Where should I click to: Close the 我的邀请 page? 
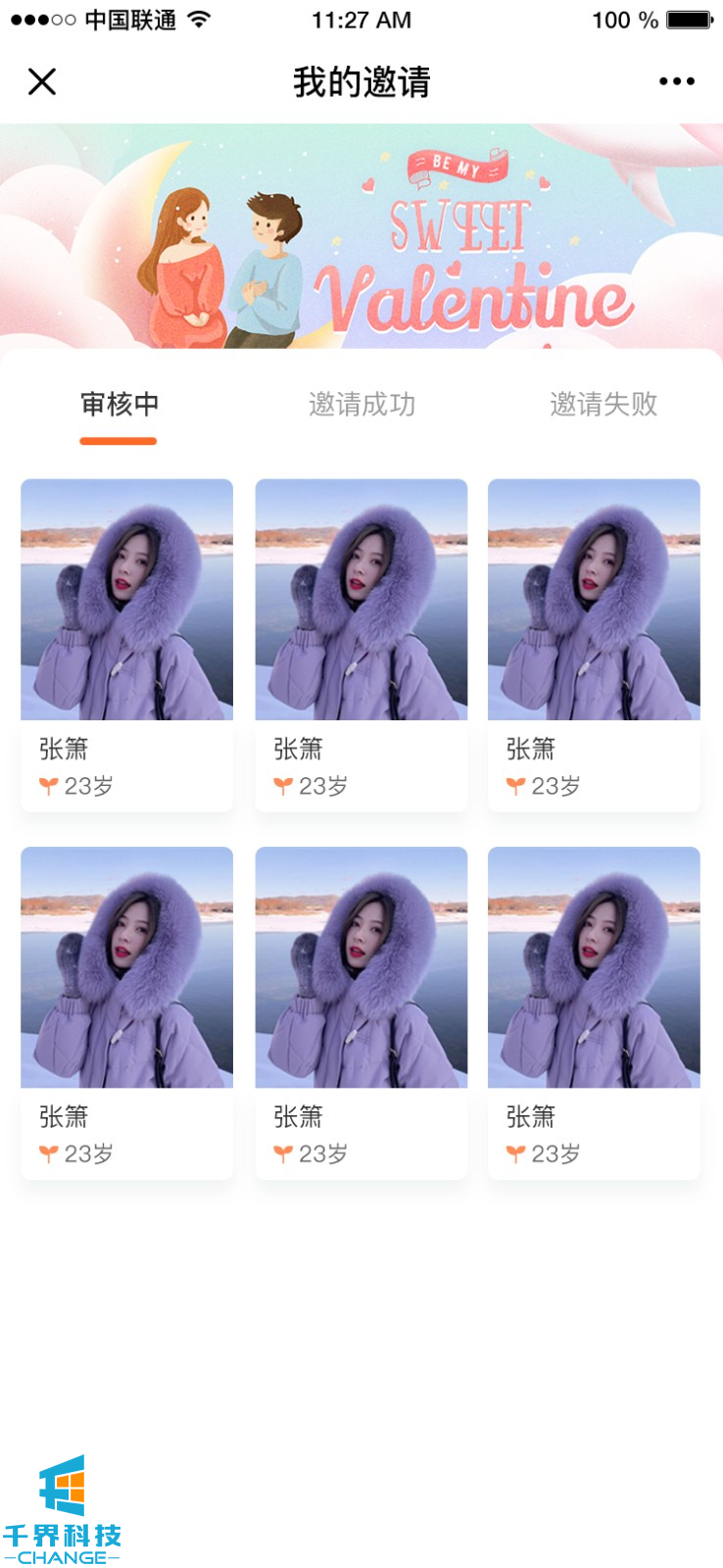click(x=42, y=81)
